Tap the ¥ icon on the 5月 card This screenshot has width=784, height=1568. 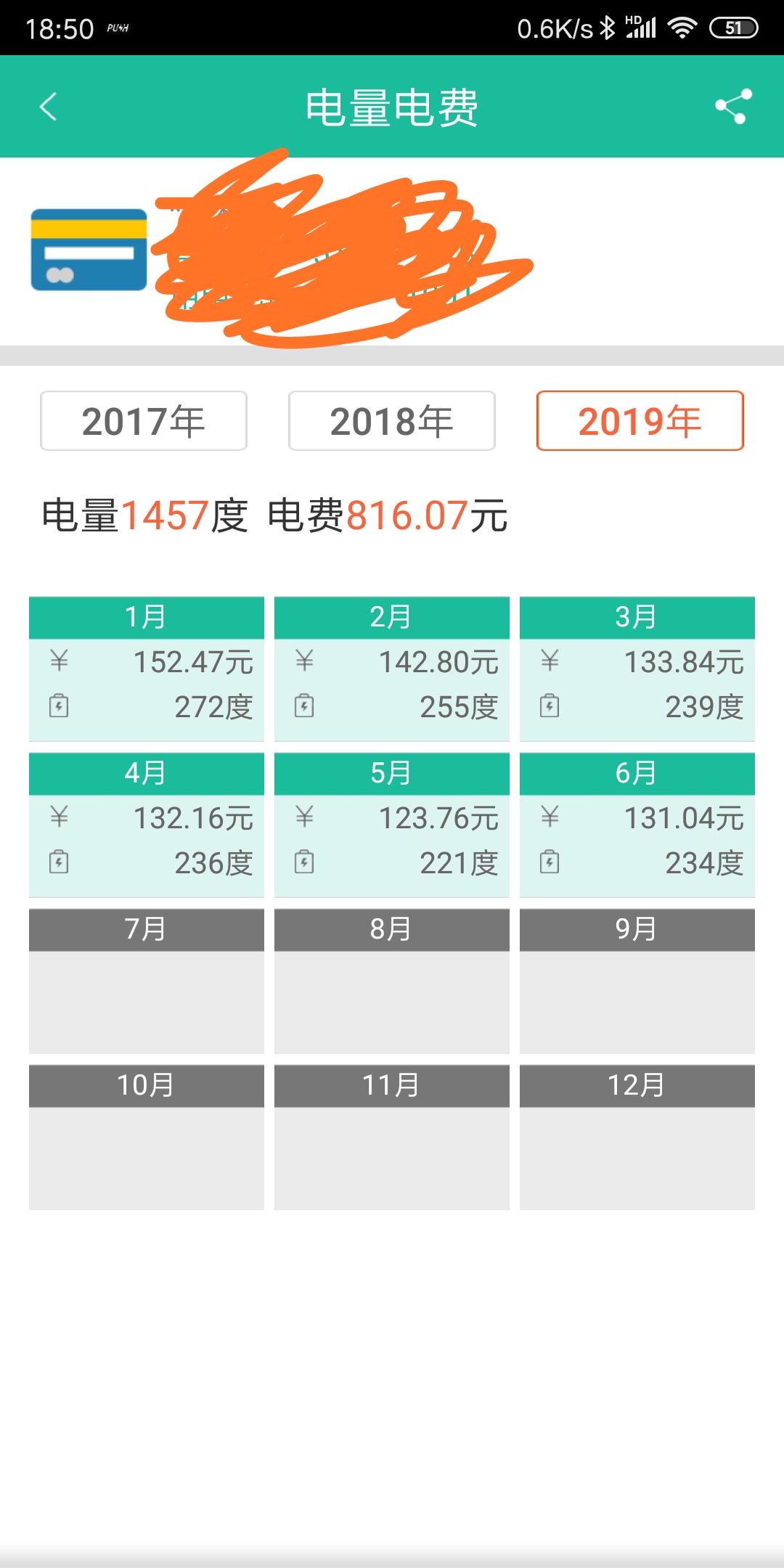(x=305, y=818)
